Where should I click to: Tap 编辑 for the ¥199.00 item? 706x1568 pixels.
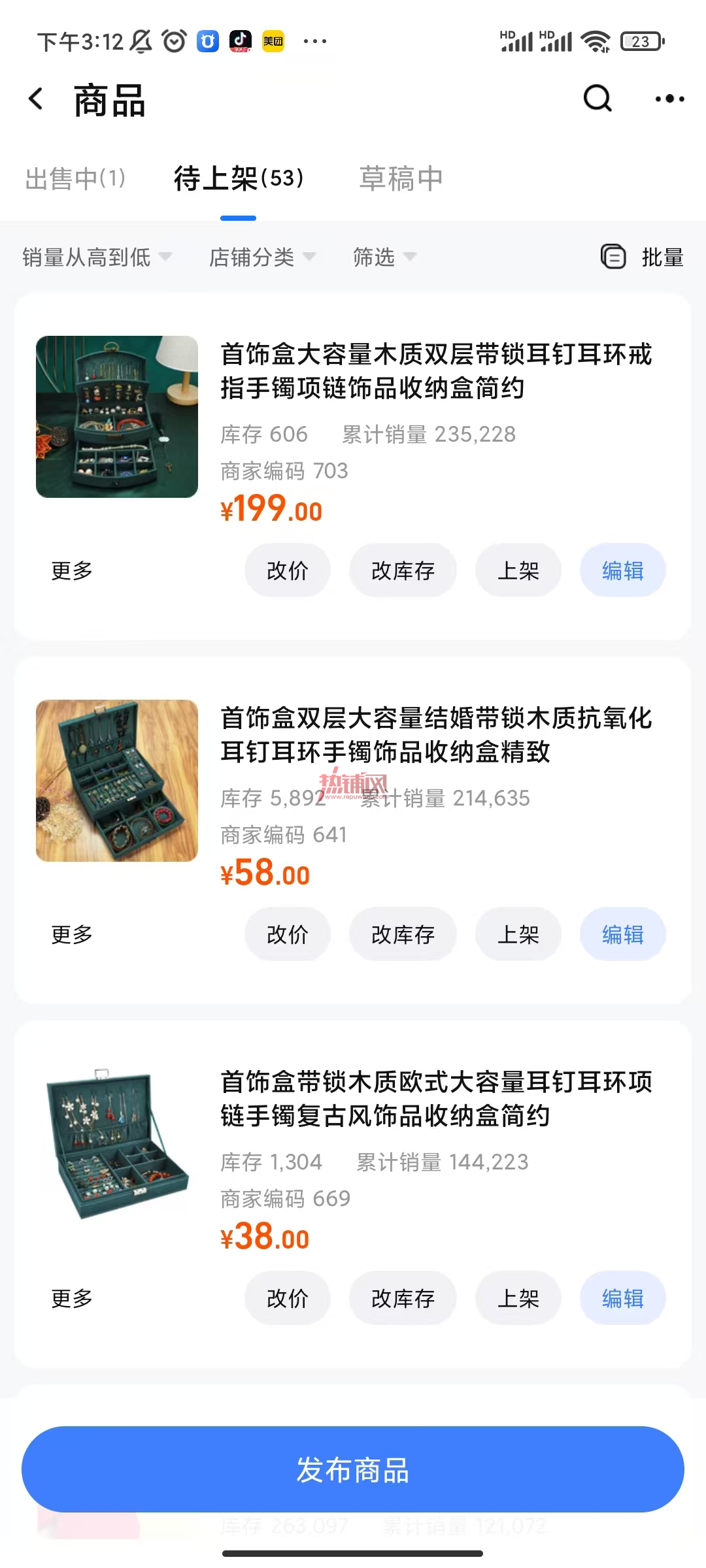(623, 570)
